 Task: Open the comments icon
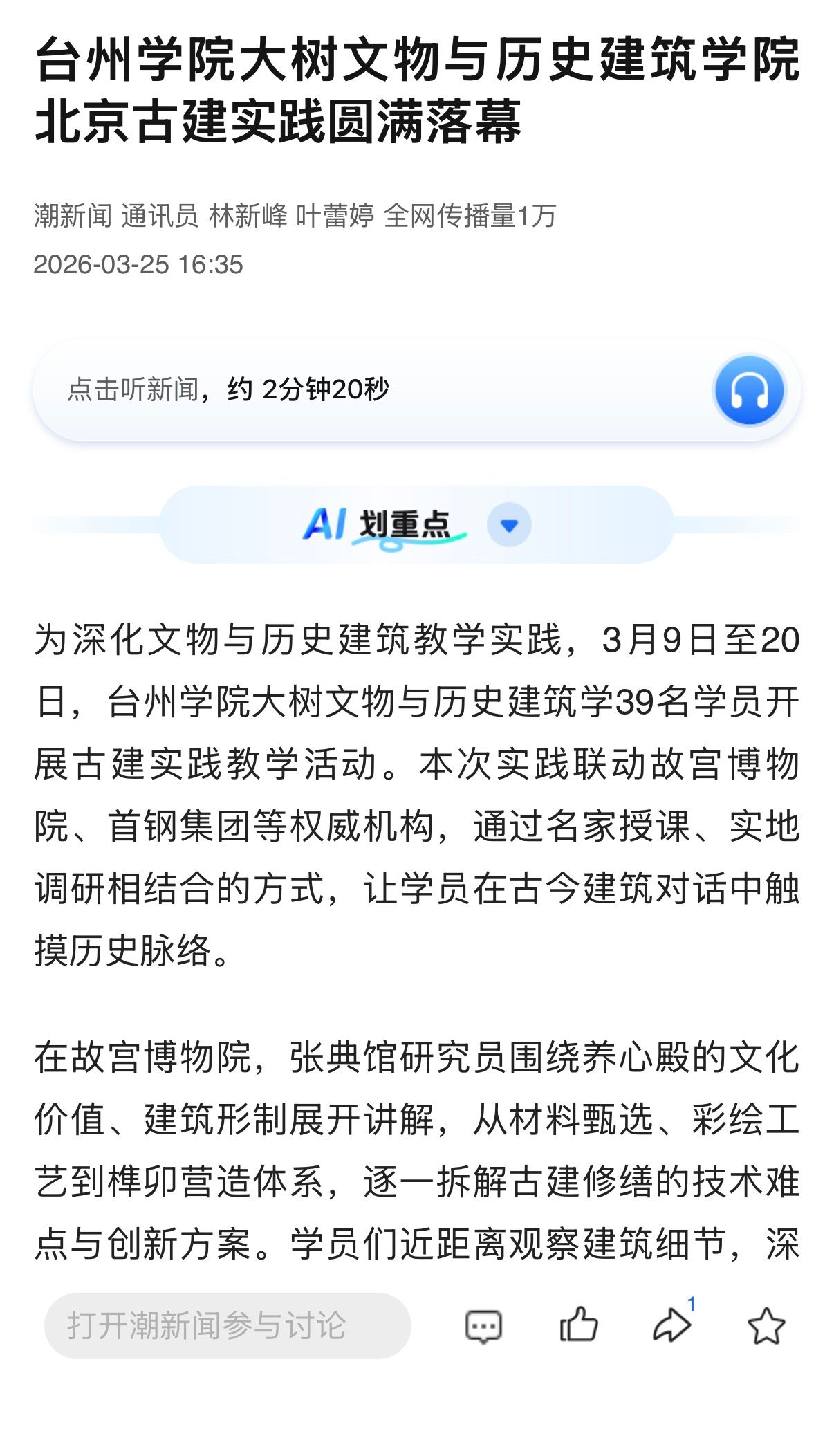(483, 1326)
